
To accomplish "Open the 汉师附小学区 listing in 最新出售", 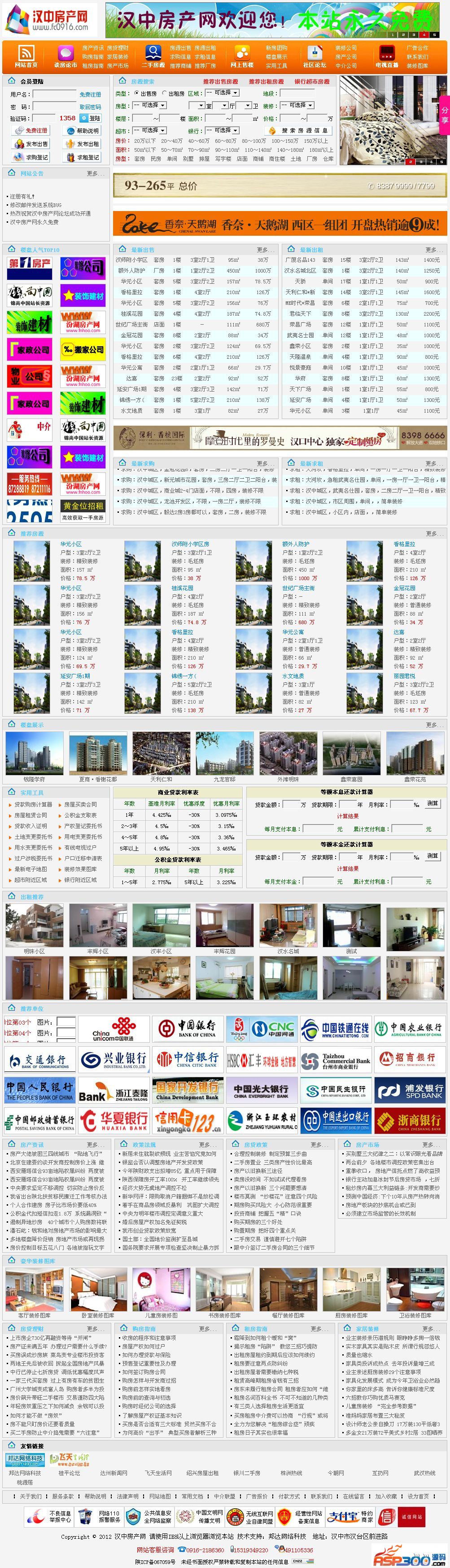I will [131, 260].
